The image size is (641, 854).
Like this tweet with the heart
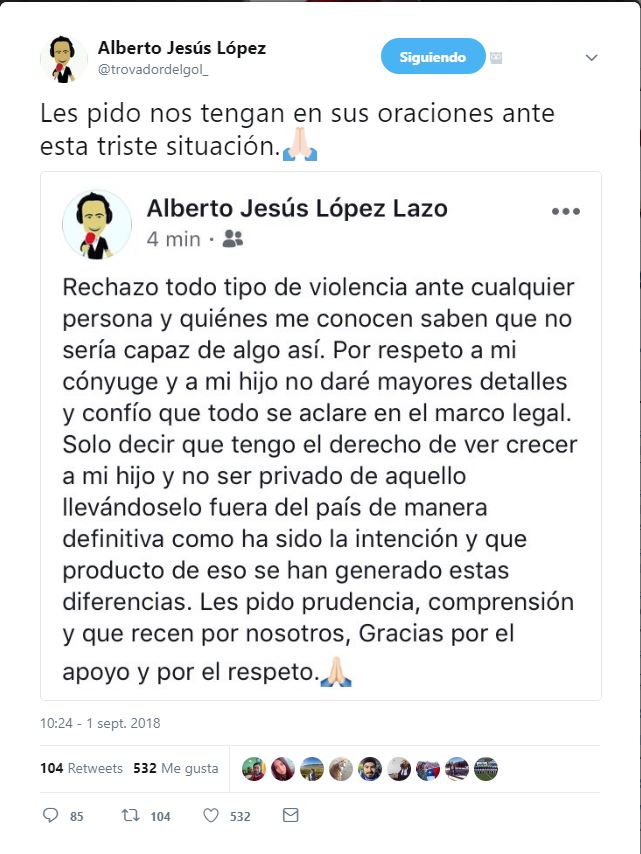[211, 816]
